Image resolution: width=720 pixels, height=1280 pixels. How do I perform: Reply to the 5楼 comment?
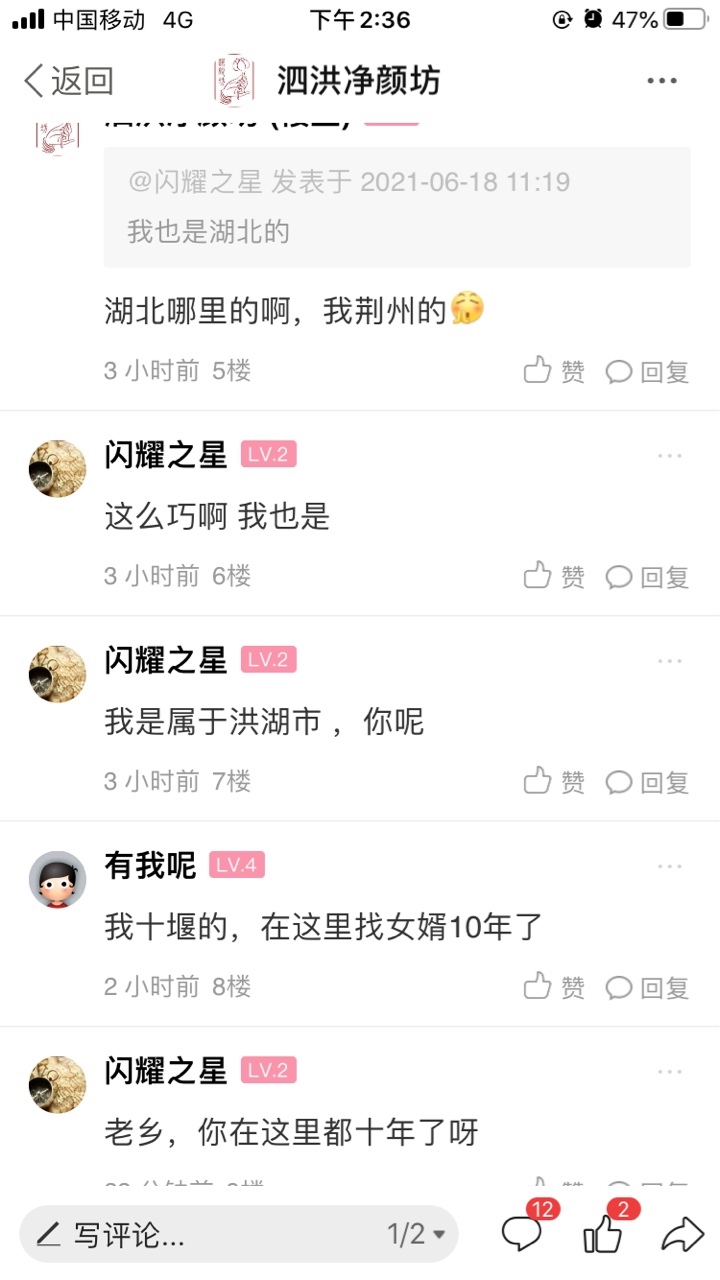[x=648, y=372]
